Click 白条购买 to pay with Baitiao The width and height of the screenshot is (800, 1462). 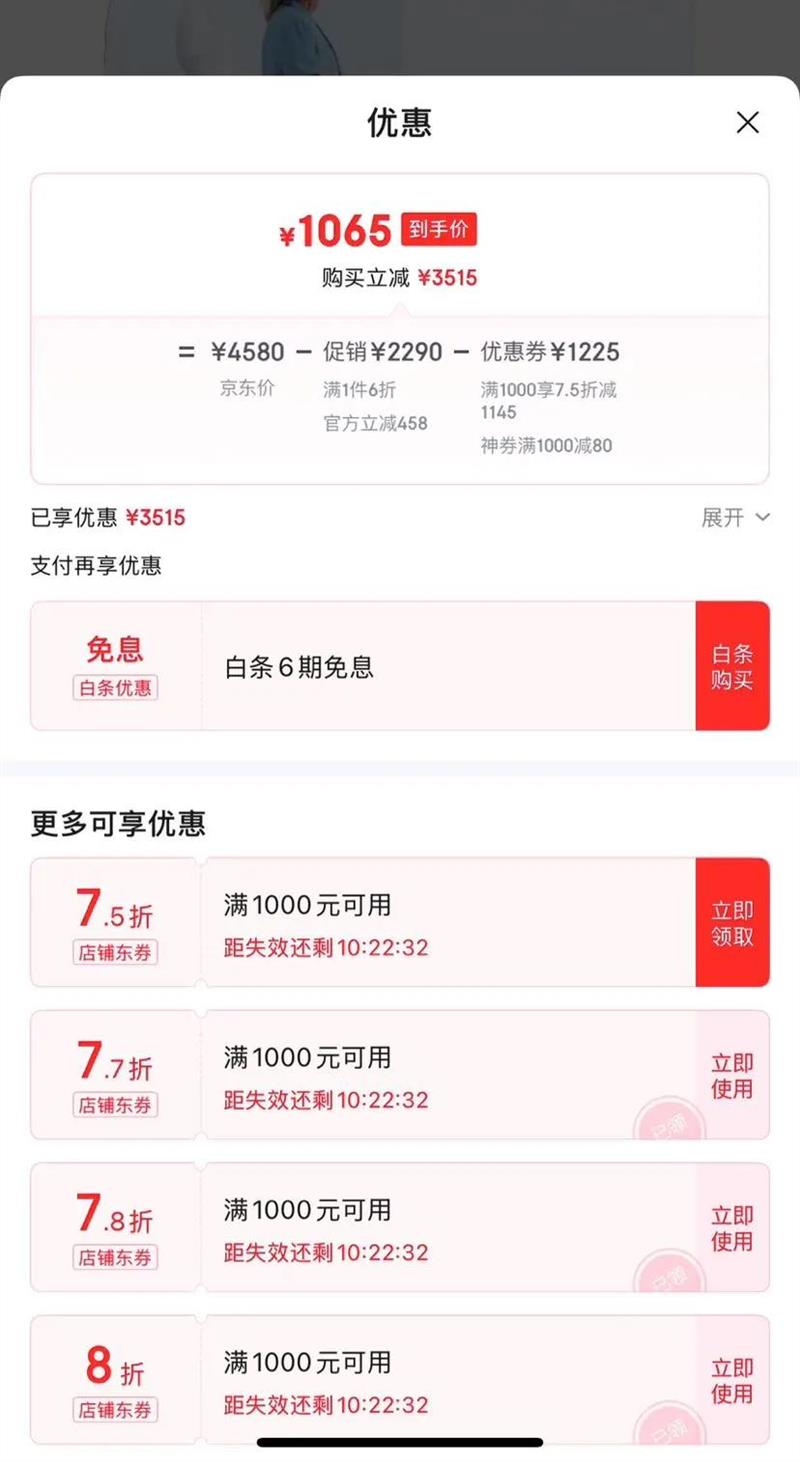[x=733, y=666]
